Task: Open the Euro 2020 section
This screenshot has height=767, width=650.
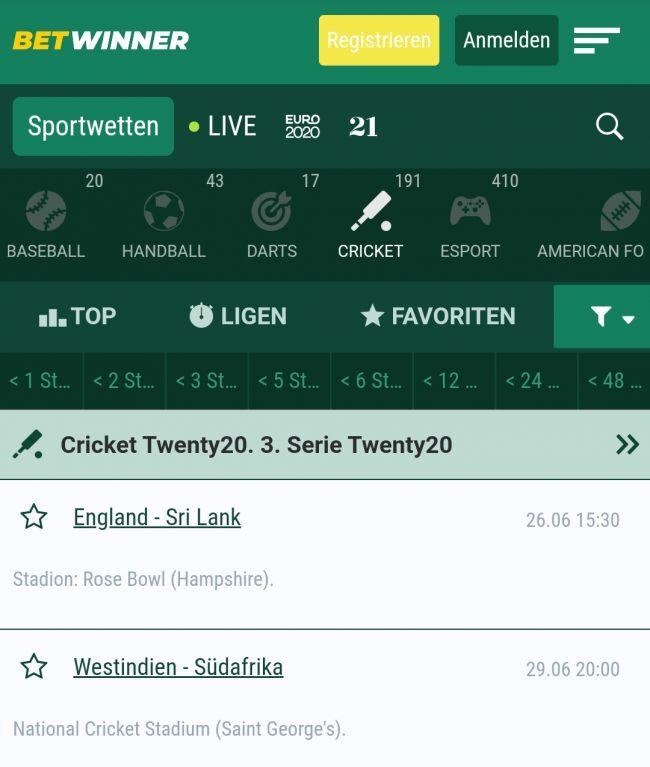Action: coord(302,126)
